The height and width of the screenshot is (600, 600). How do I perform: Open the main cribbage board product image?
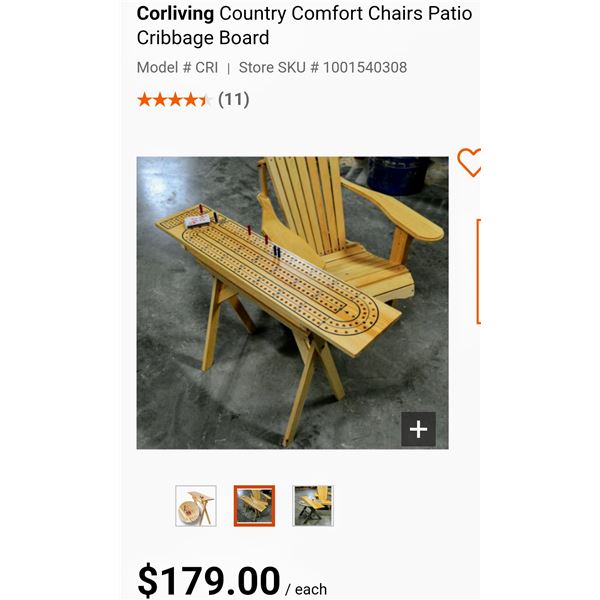(x=292, y=302)
